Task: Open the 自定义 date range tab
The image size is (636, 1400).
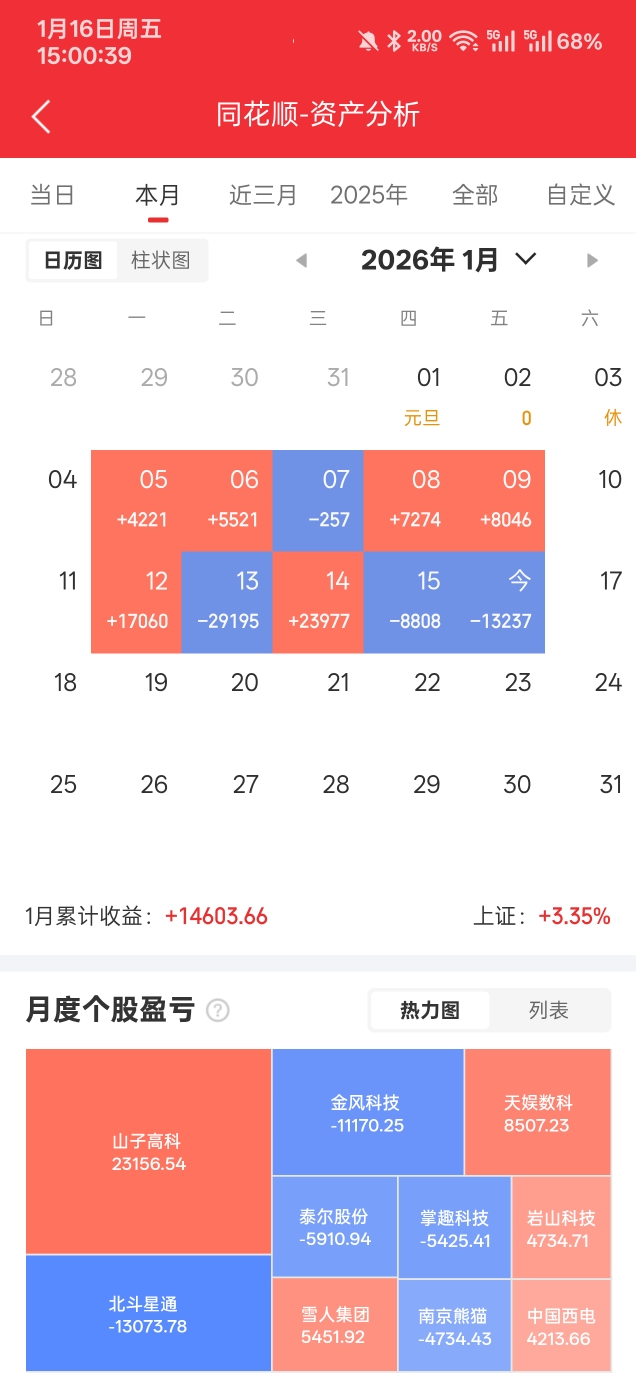Action: point(581,195)
